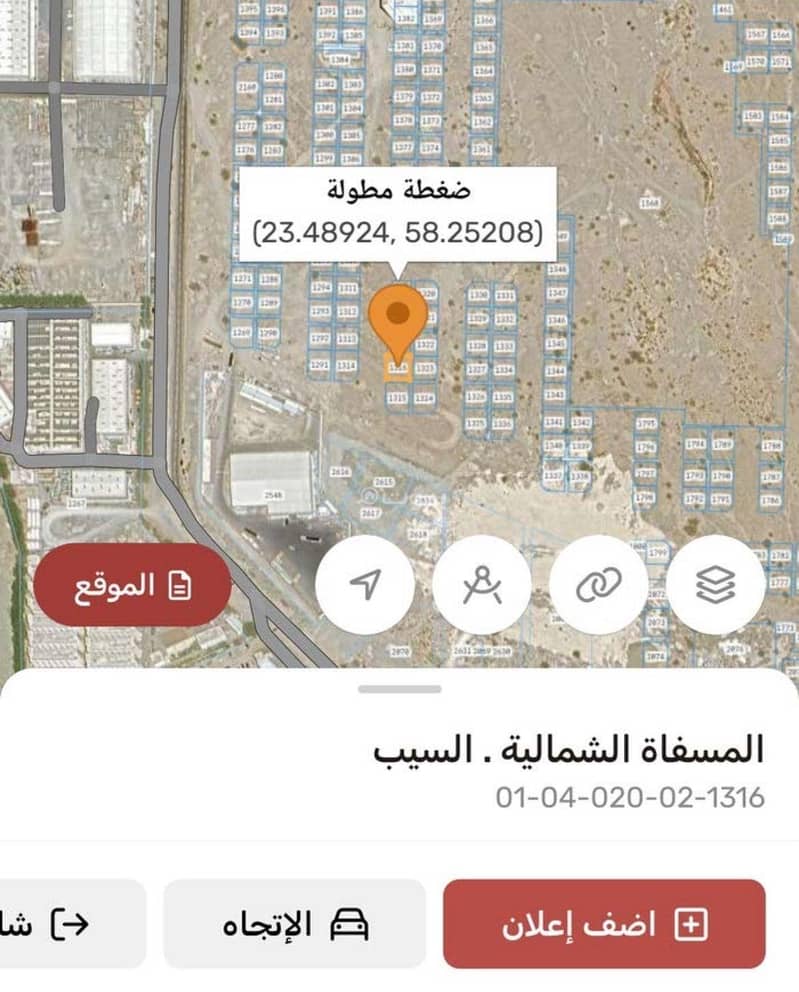Get directions with the الإتجاه button
Viewport: 799px width, 992px height.
pyautogui.click(x=295, y=925)
